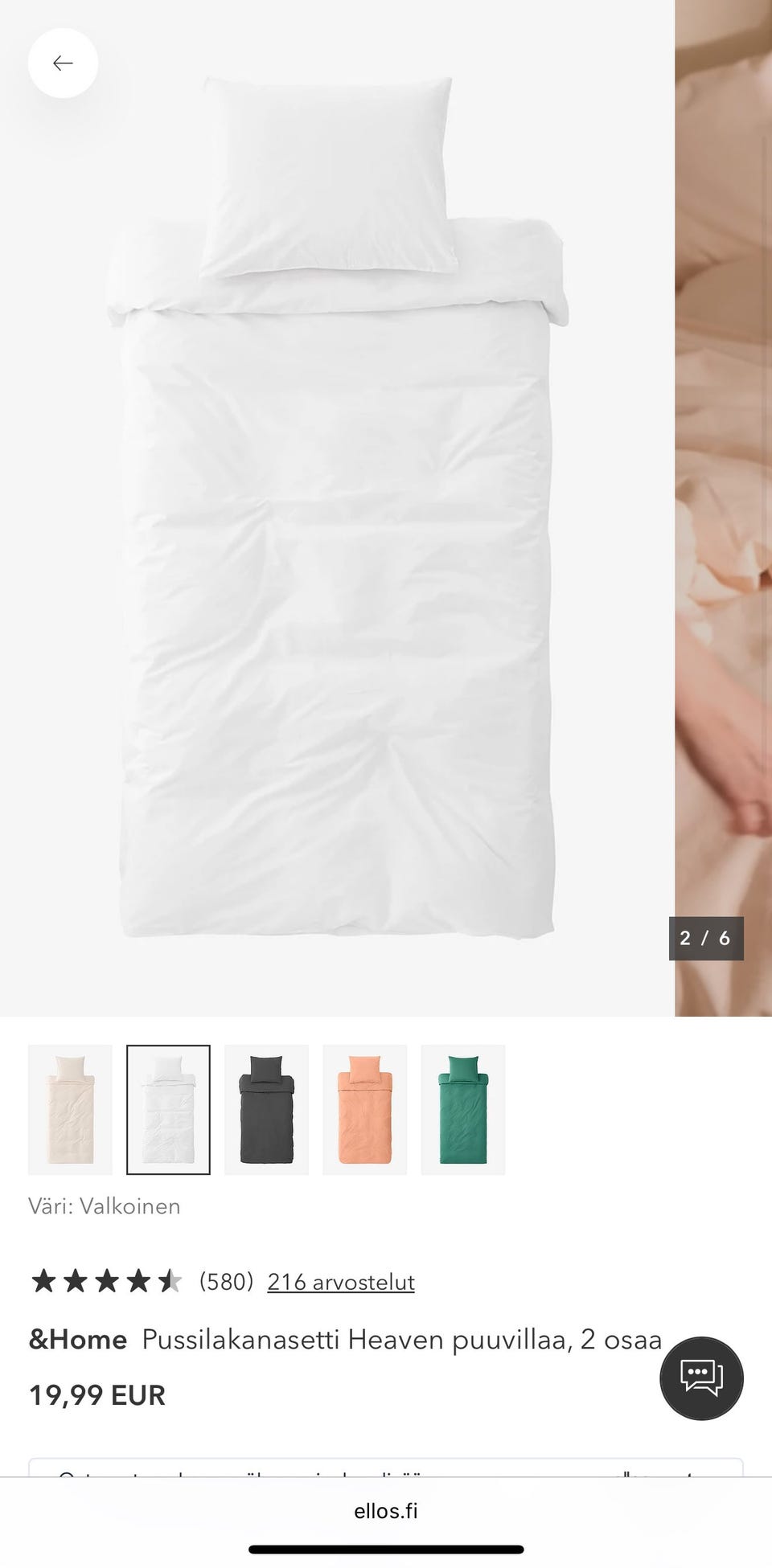Open the 216 arvostelut reviews link
The image size is (772, 1568).
(341, 1281)
